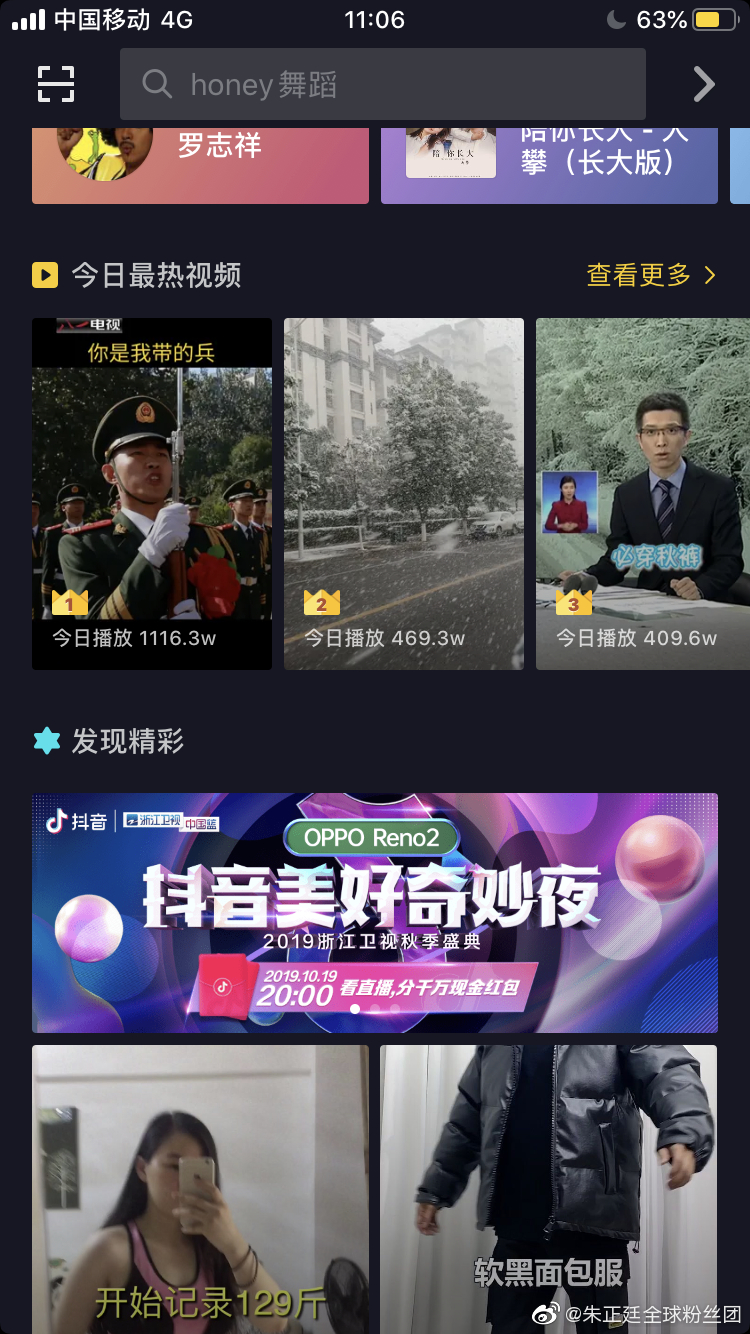
Task: Tap the honey 舞蹈 search box
Action: pyautogui.click(x=382, y=84)
